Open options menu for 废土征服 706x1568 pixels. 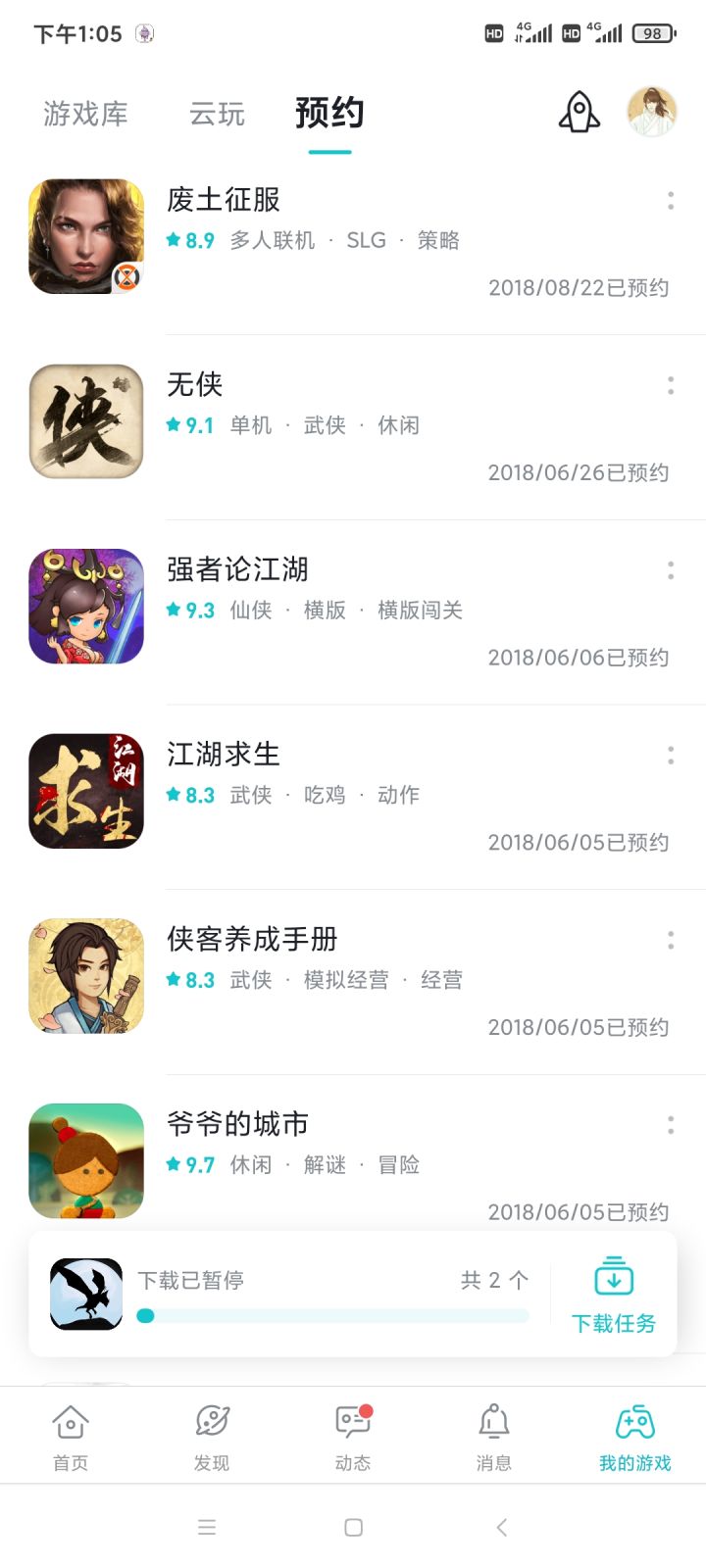(x=670, y=201)
